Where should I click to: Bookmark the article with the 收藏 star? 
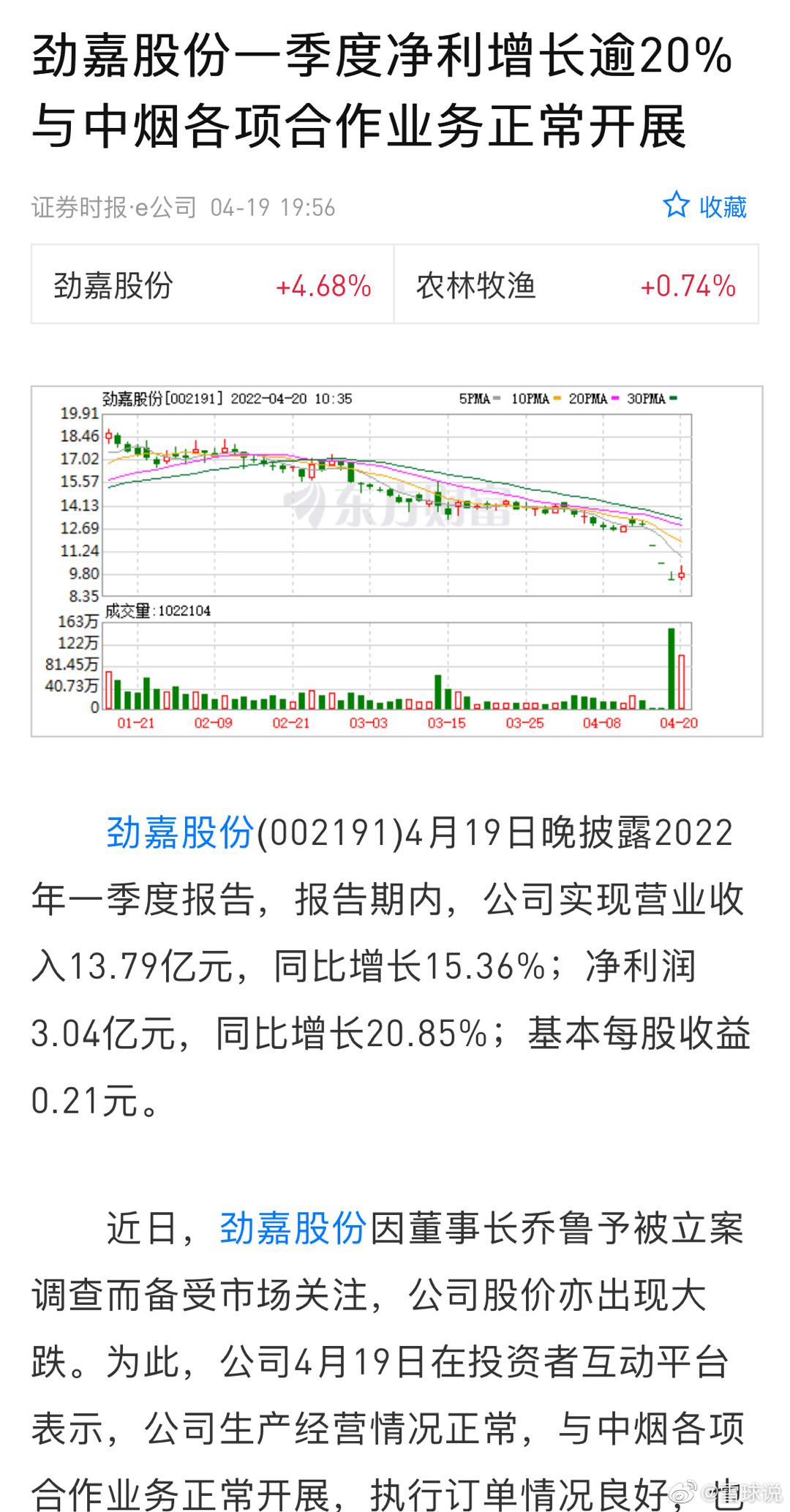click(x=704, y=206)
